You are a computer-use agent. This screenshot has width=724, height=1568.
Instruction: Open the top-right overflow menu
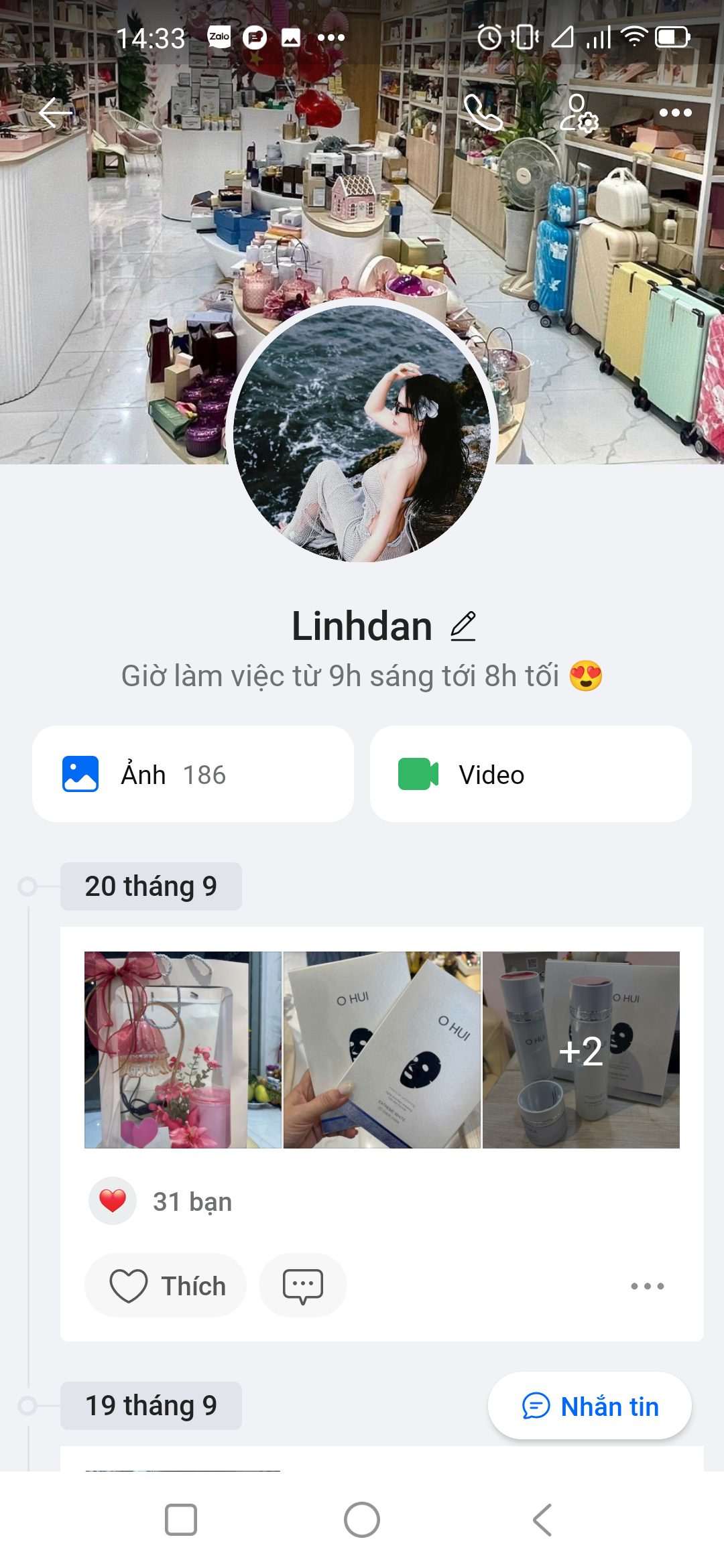click(x=675, y=113)
